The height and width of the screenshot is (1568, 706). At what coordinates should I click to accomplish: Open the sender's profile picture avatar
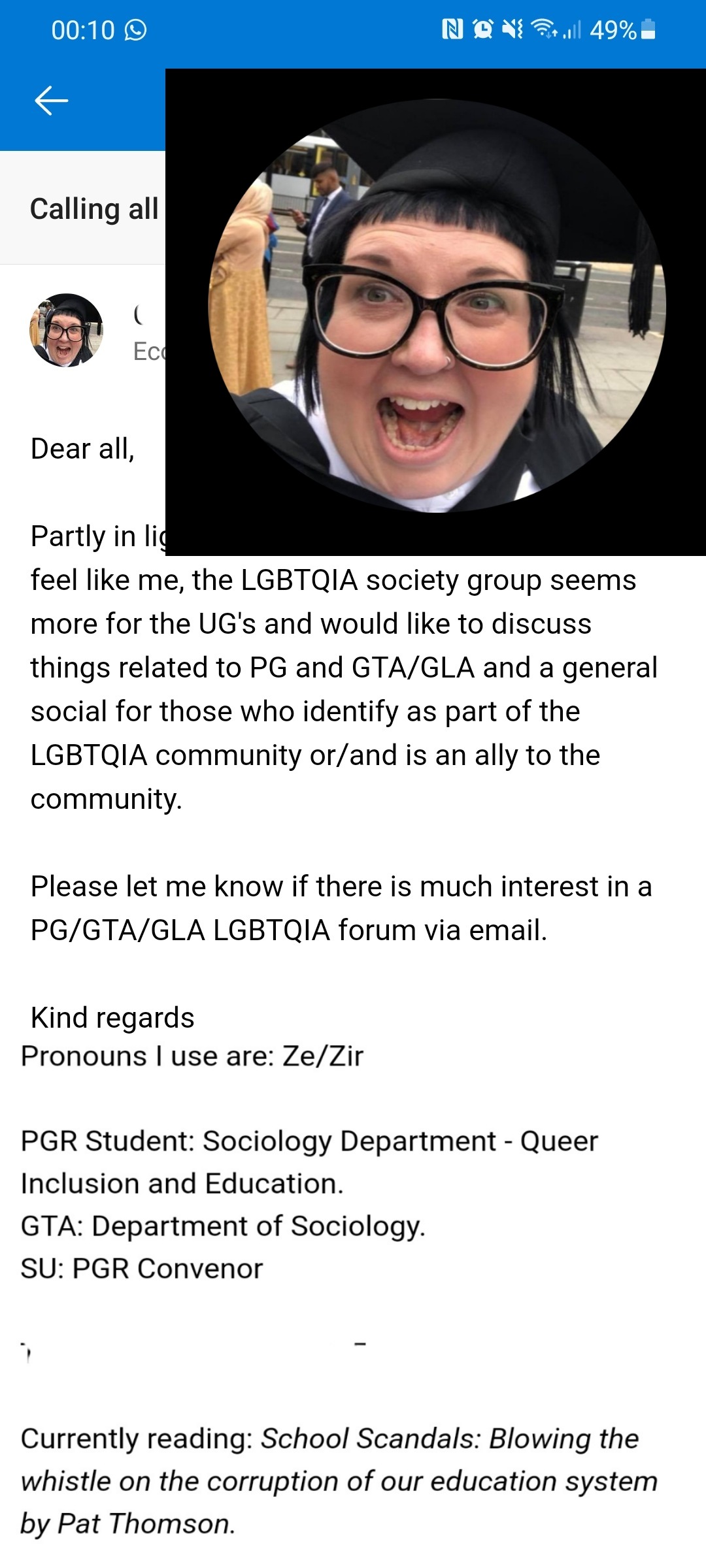[67, 330]
